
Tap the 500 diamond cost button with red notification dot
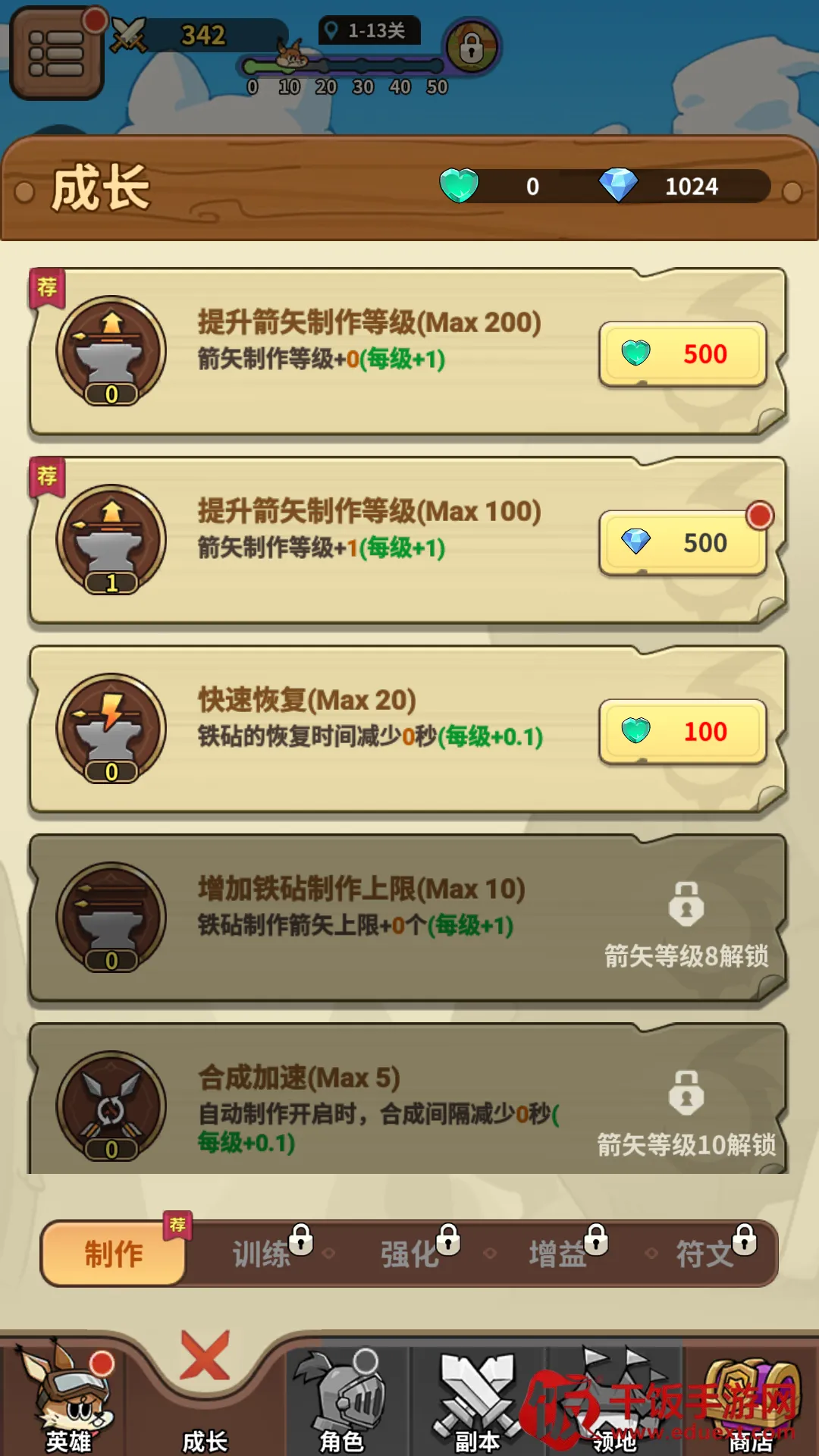[x=682, y=542]
